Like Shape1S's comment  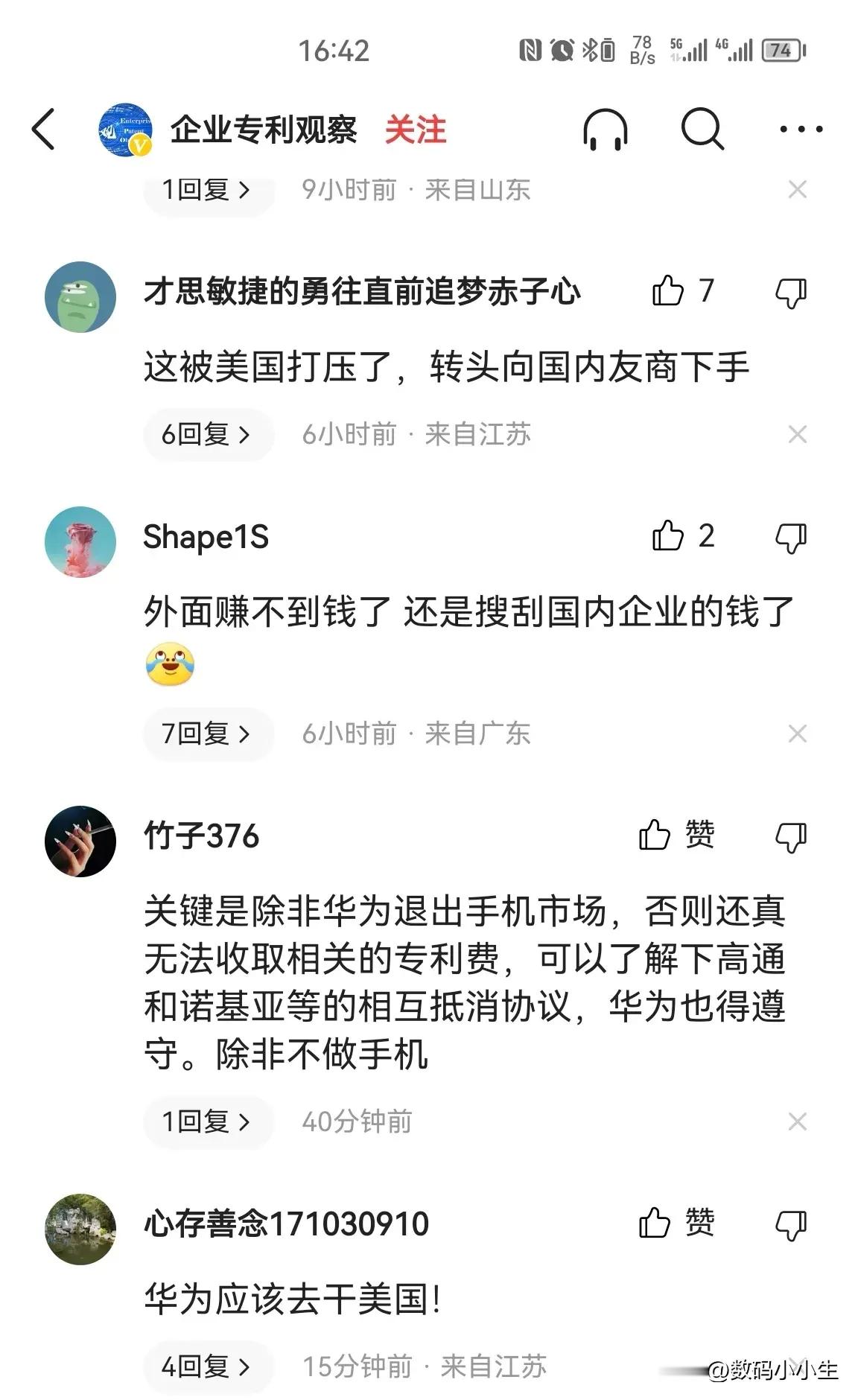click(x=668, y=536)
